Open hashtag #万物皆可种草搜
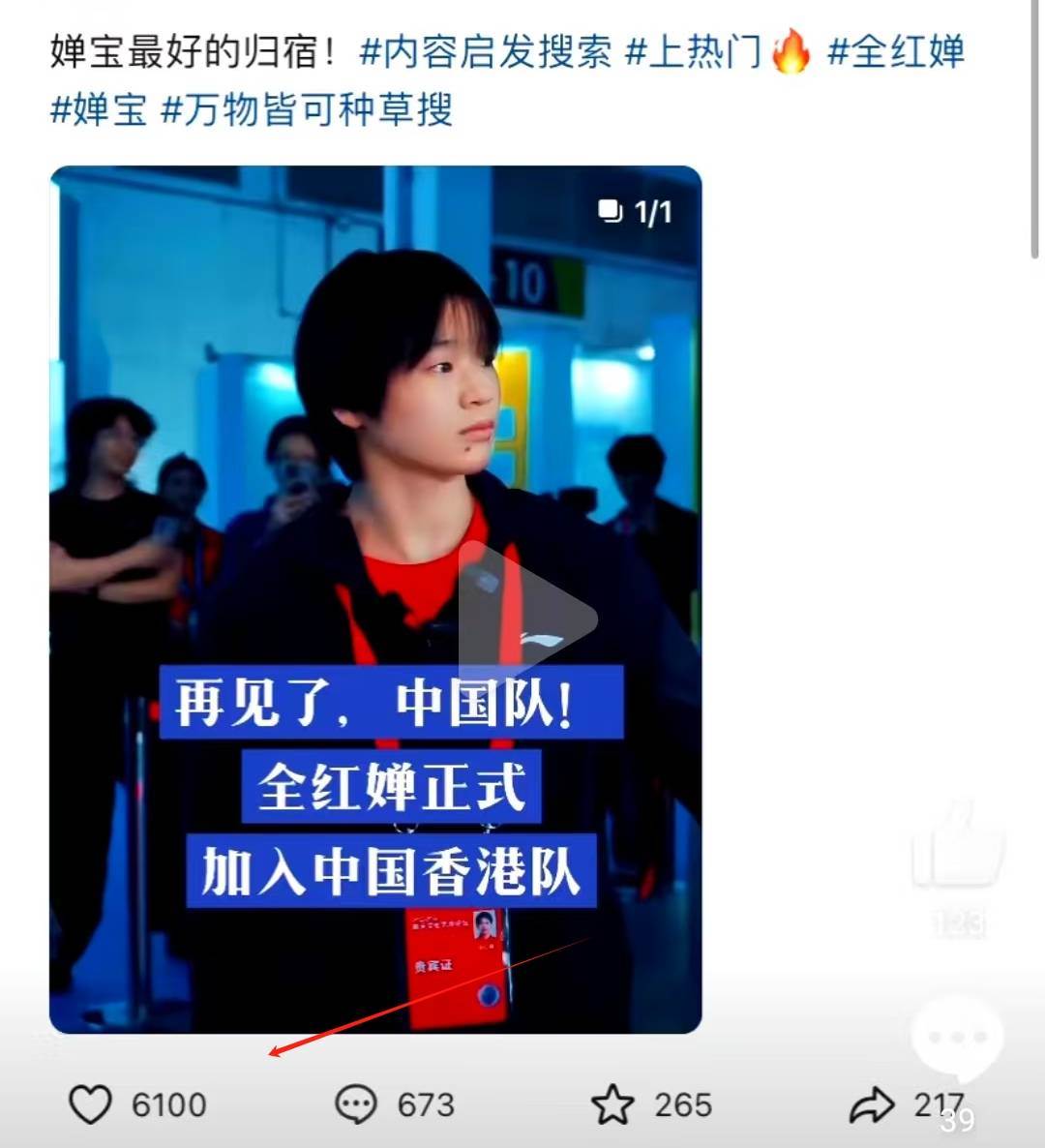Image resolution: width=1045 pixels, height=1148 pixels. (x=307, y=110)
